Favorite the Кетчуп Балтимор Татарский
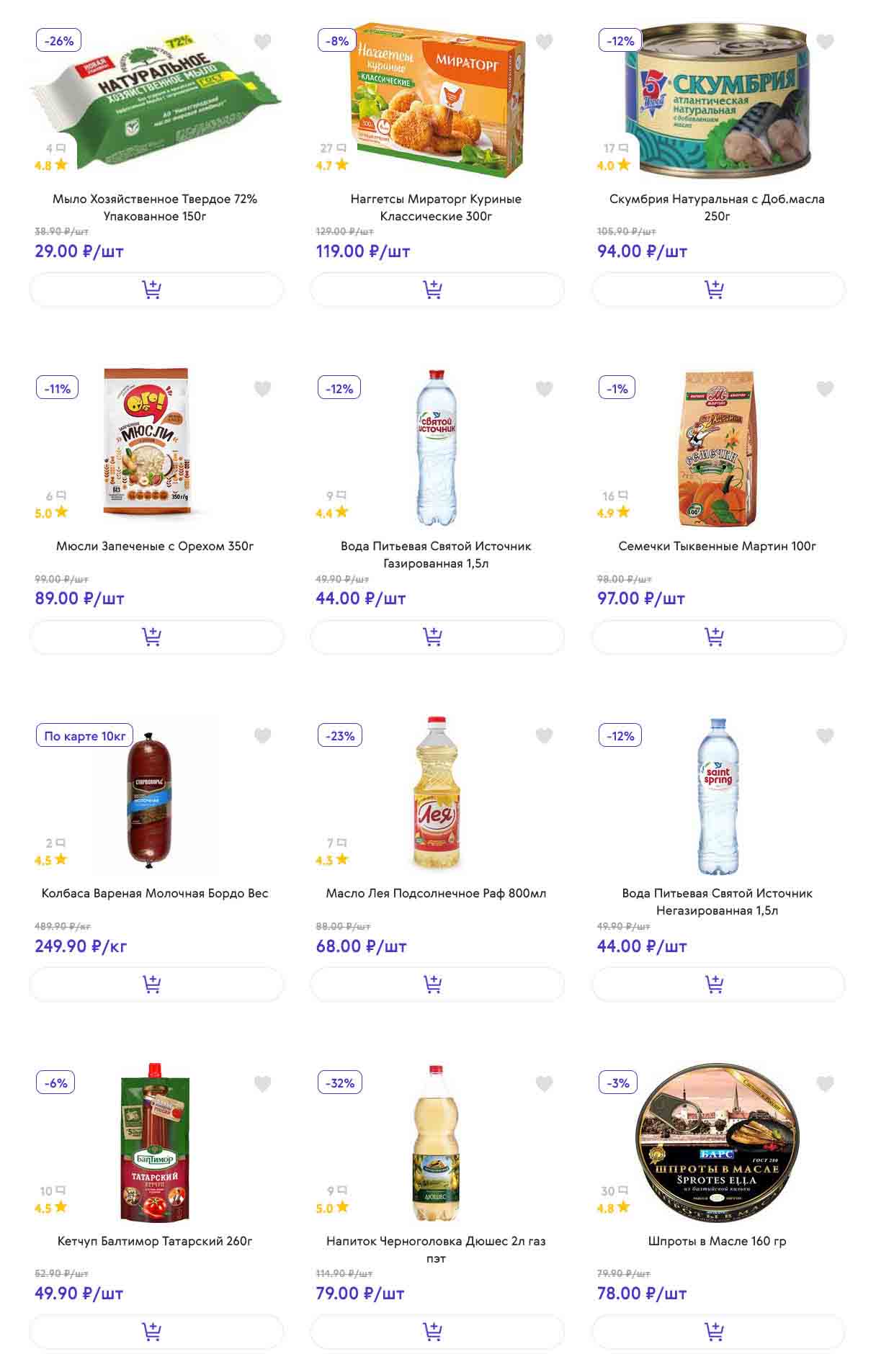The width and height of the screenshot is (876, 1372). point(263,1083)
